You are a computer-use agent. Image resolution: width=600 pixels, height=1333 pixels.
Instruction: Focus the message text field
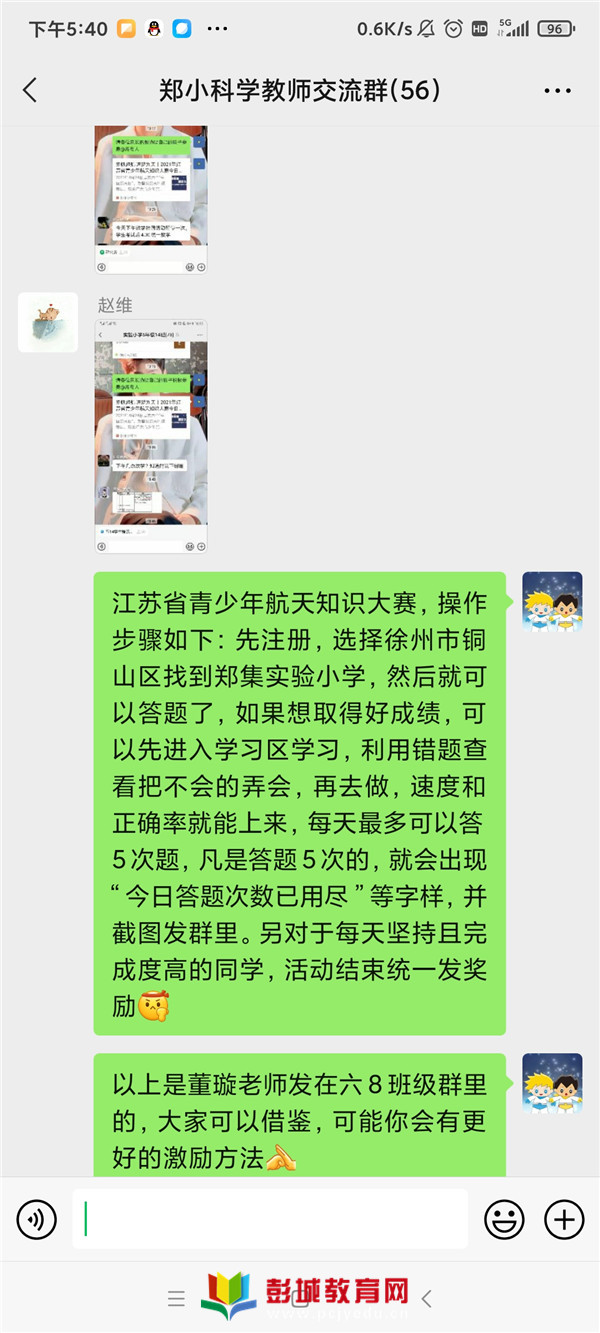(270, 1219)
